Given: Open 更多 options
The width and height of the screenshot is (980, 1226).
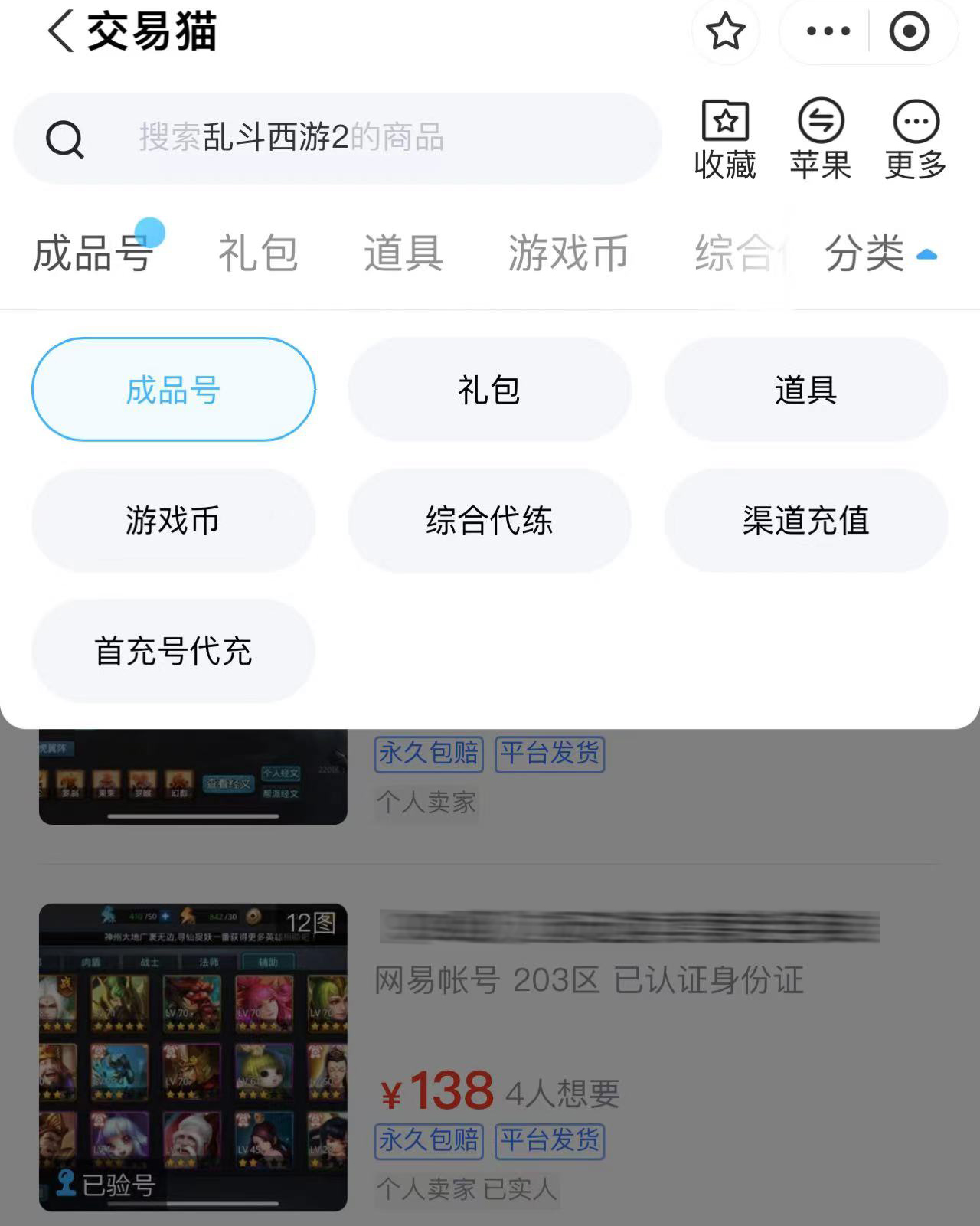Looking at the screenshot, I should [x=916, y=139].
